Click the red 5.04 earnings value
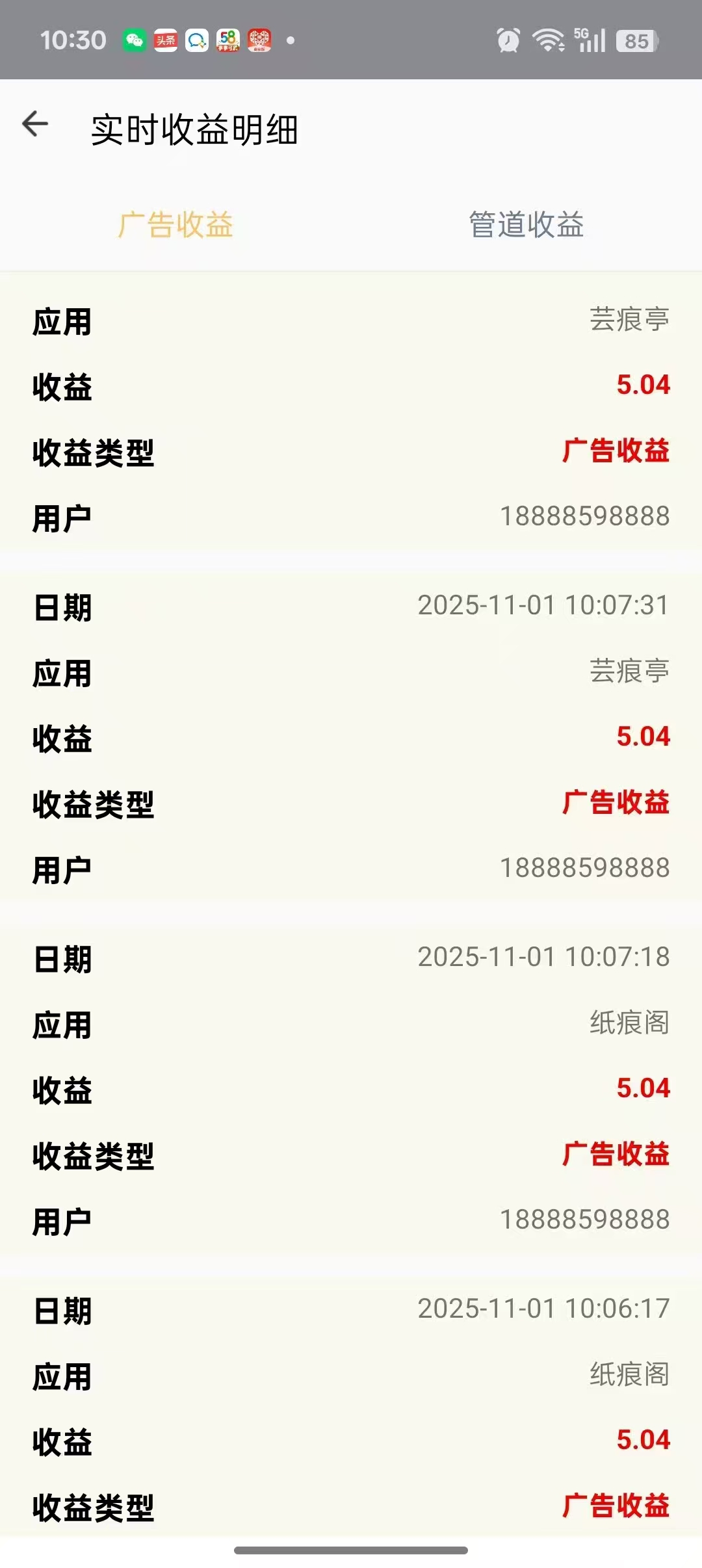Image resolution: width=702 pixels, height=1568 pixels. (x=643, y=385)
